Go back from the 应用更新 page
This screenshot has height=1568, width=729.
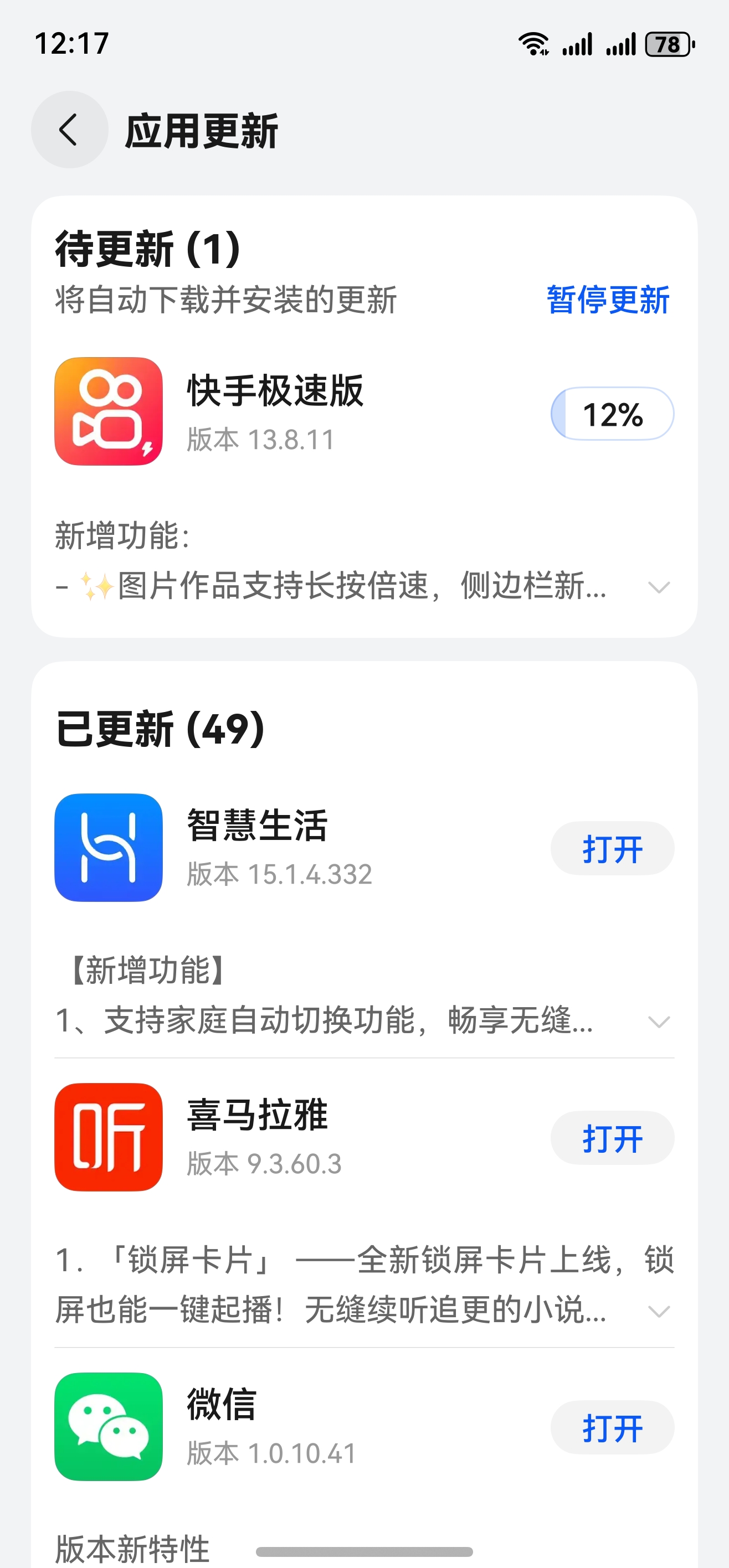[x=69, y=130]
